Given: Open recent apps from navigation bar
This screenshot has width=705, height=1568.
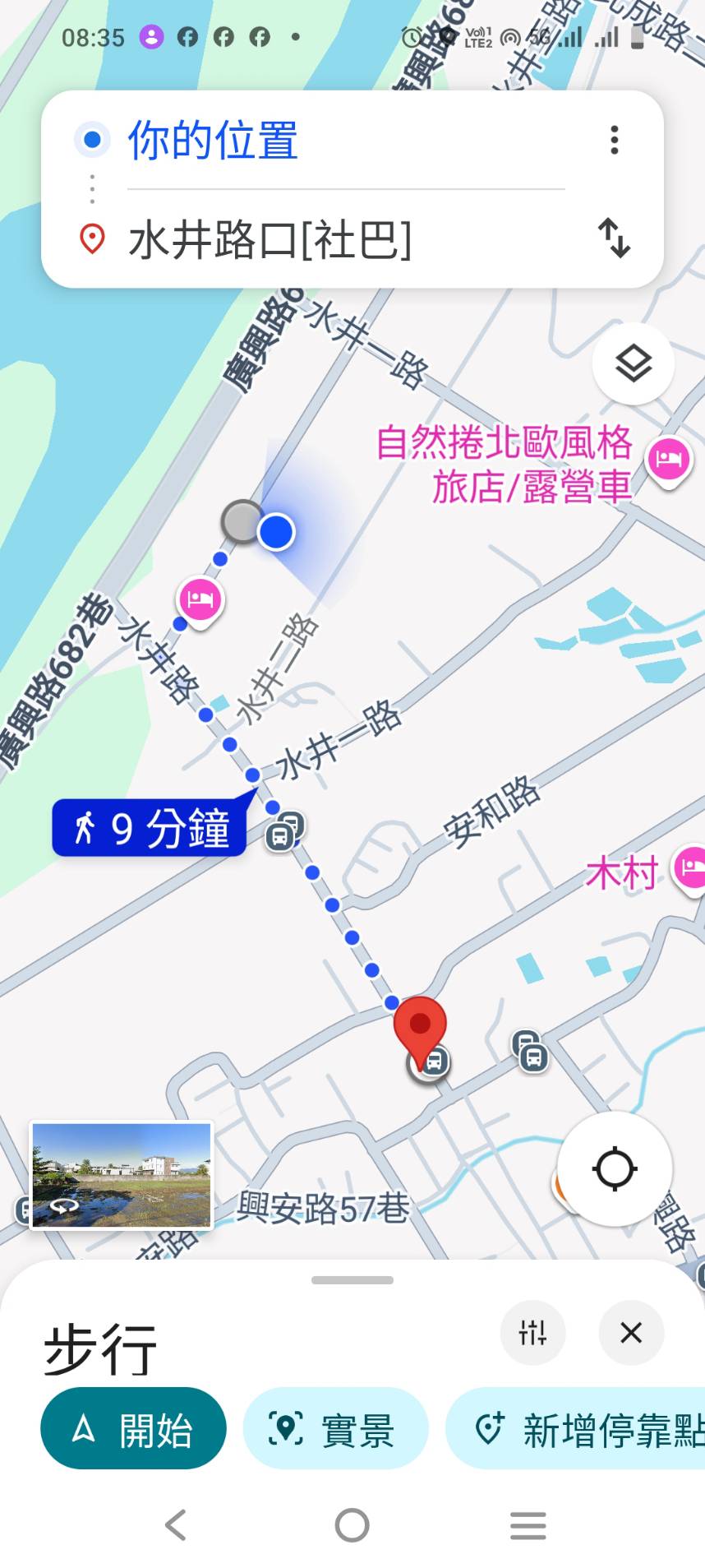Looking at the screenshot, I should click(528, 1525).
